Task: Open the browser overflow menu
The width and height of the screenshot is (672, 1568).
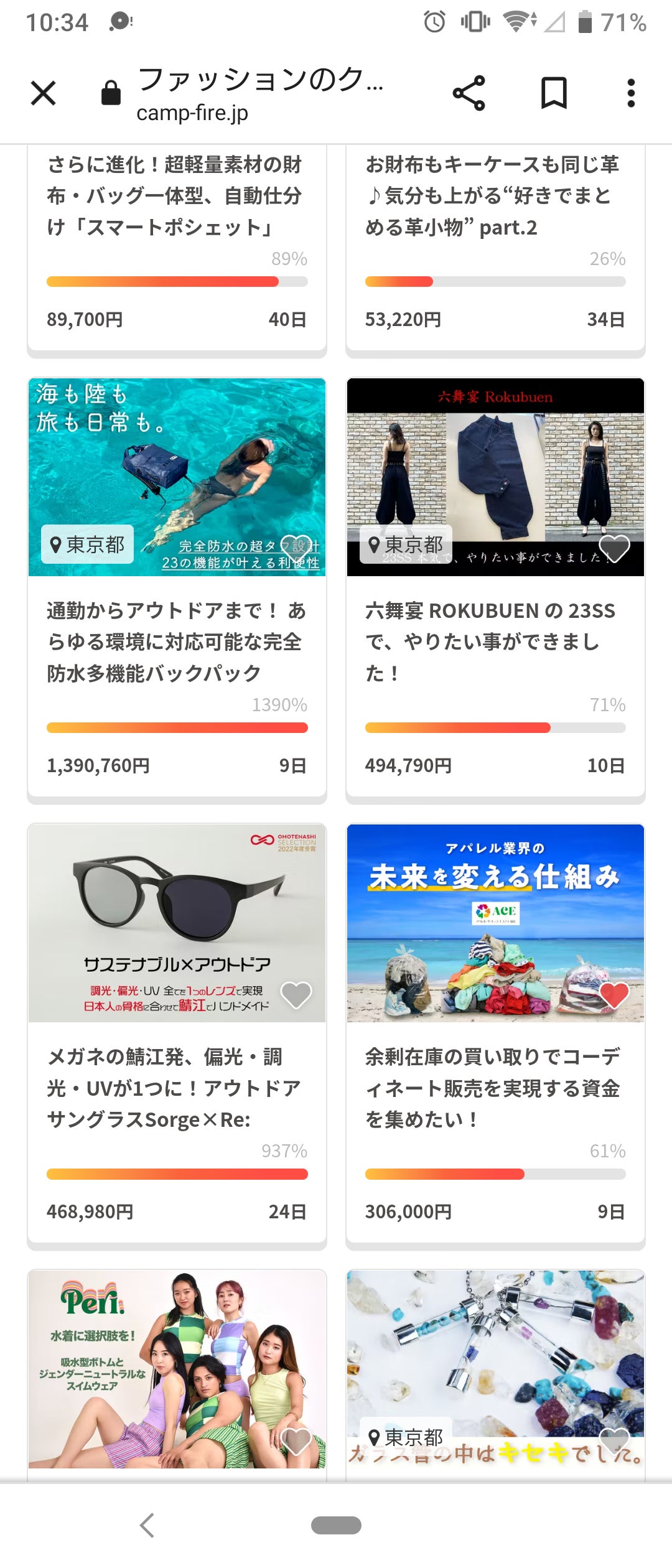Action: pos(631,93)
